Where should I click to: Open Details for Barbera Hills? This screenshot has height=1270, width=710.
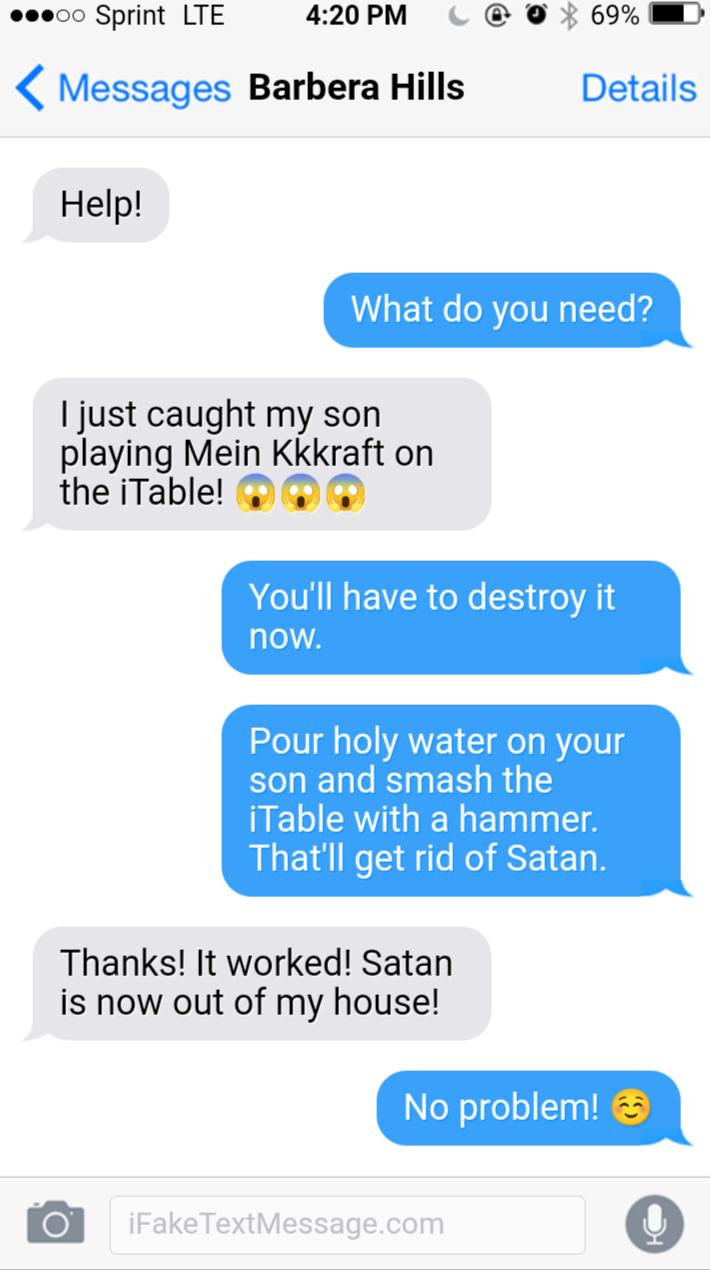638,88
